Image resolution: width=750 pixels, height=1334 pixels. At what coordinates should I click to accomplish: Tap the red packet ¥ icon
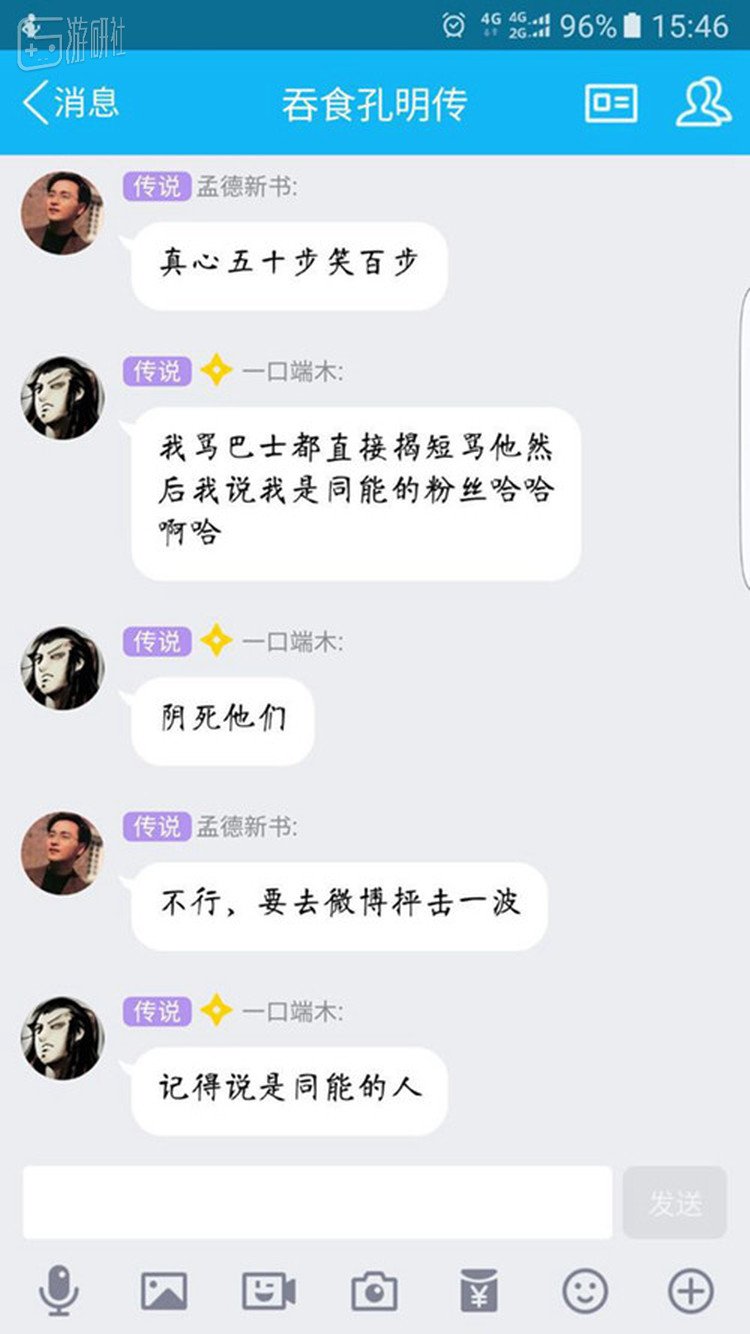click(x=481, y=1288)
